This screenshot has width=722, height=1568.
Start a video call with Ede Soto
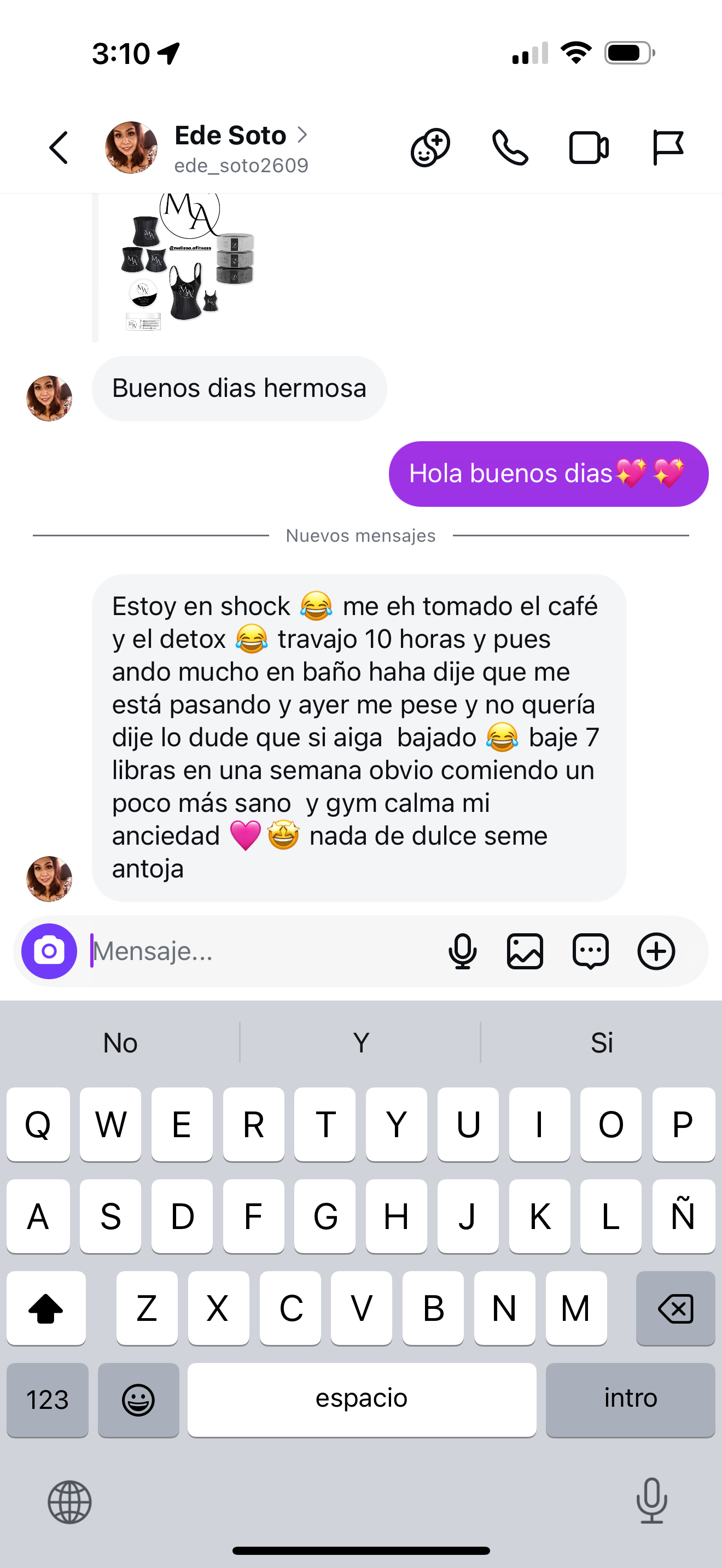589,148
